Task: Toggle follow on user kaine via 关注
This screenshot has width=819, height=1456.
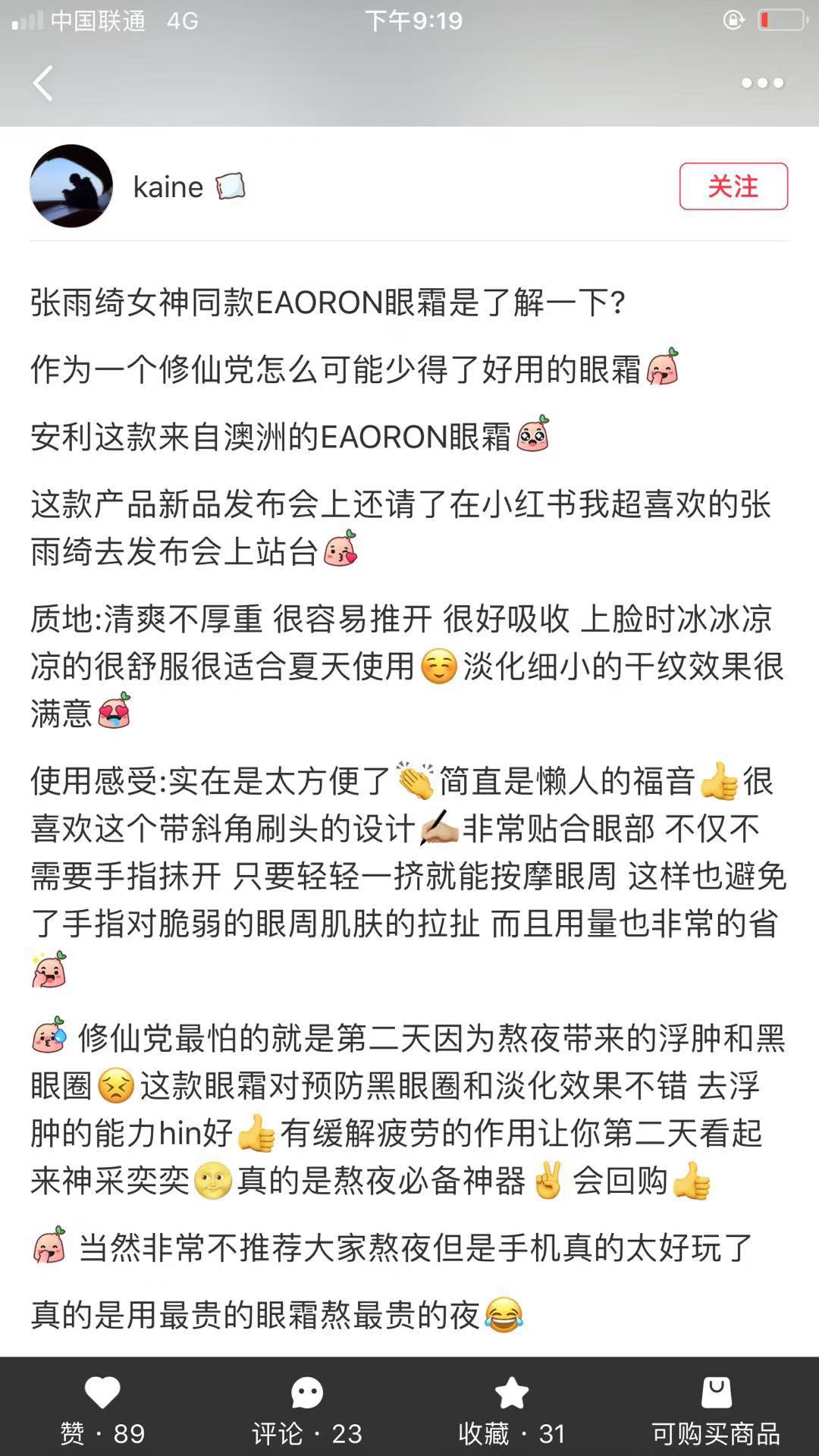Action: click(733, 187)
